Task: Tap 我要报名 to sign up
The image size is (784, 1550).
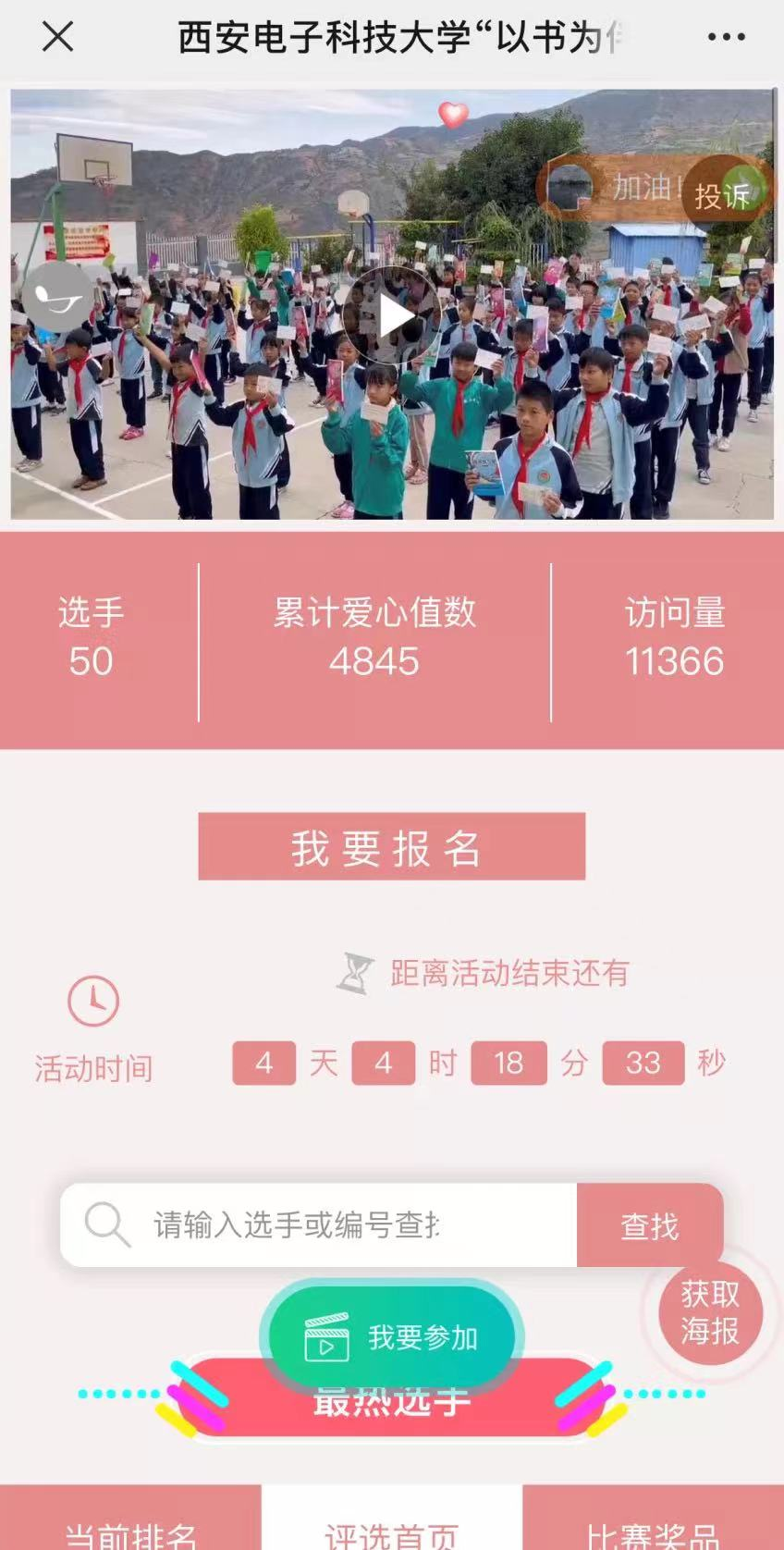Action: tap(391, 846)
